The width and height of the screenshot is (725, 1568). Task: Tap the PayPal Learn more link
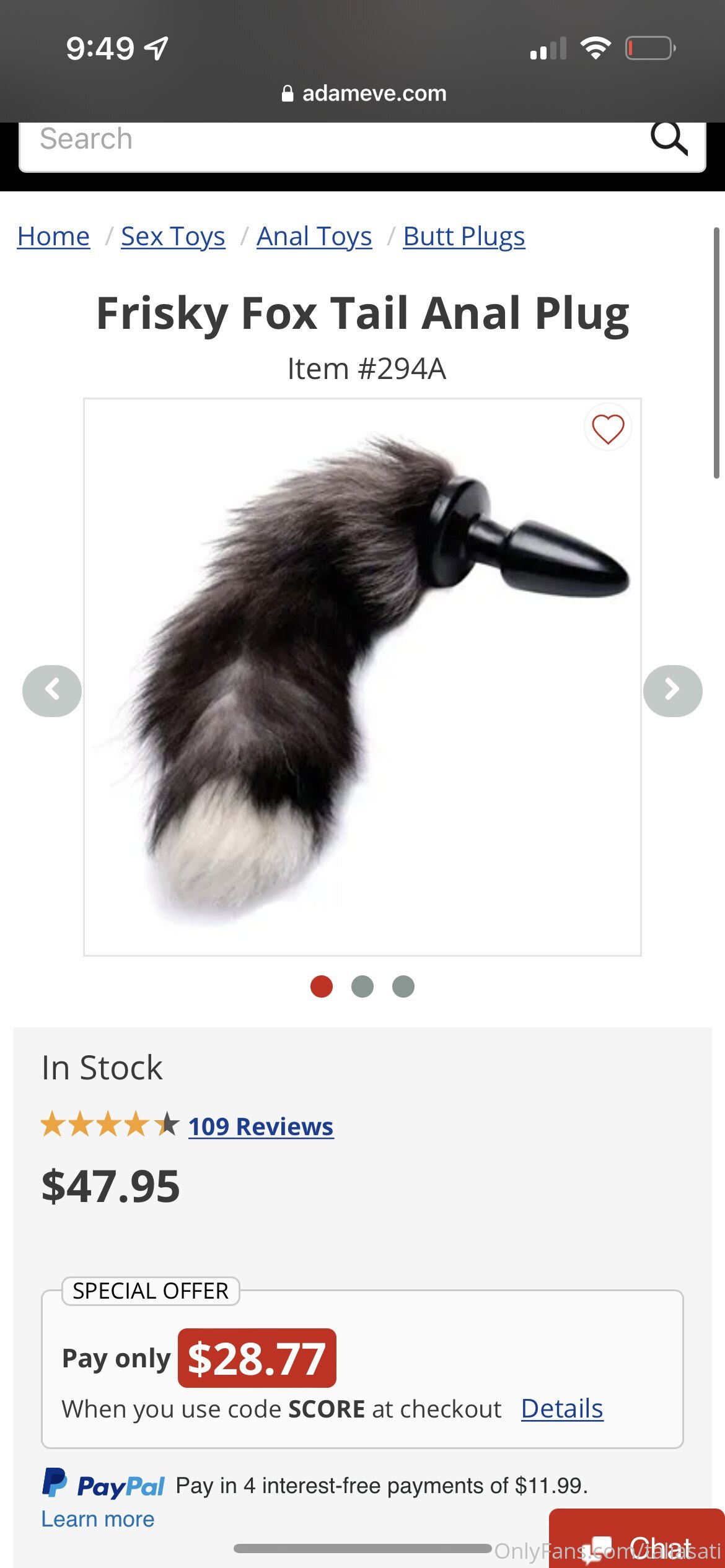(x=98, y=1519)
